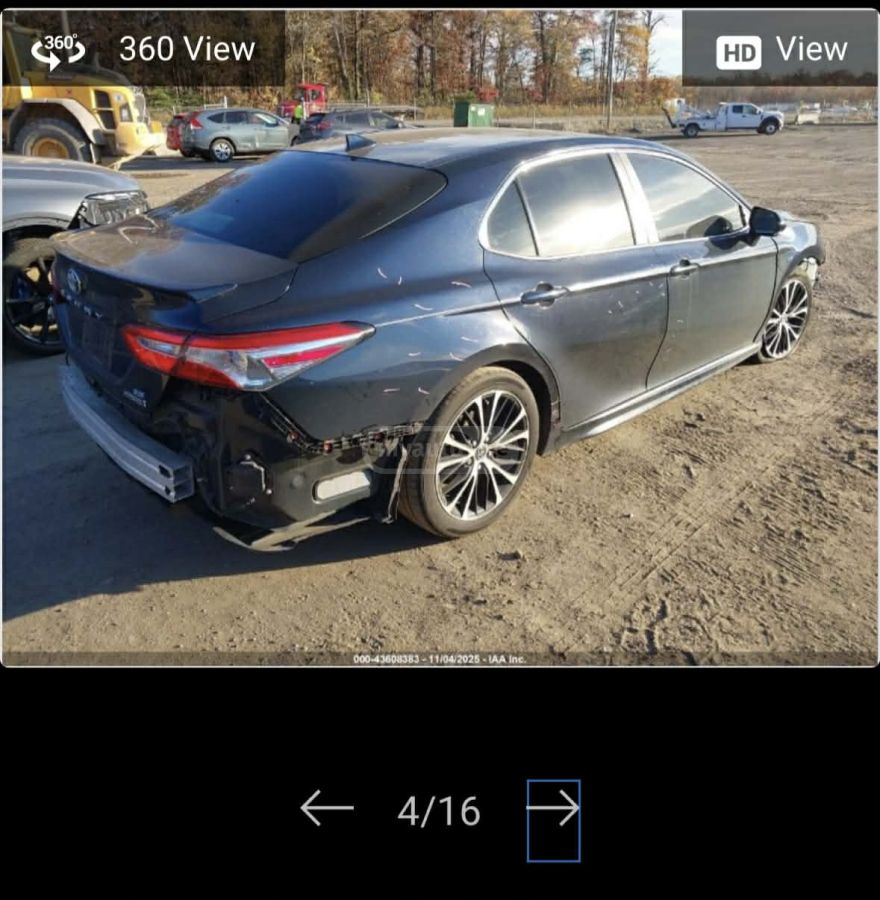Screen dimensions: 880x900
Task: Switch to HD View
Action: pyautogui.click(x=781, y=50)
